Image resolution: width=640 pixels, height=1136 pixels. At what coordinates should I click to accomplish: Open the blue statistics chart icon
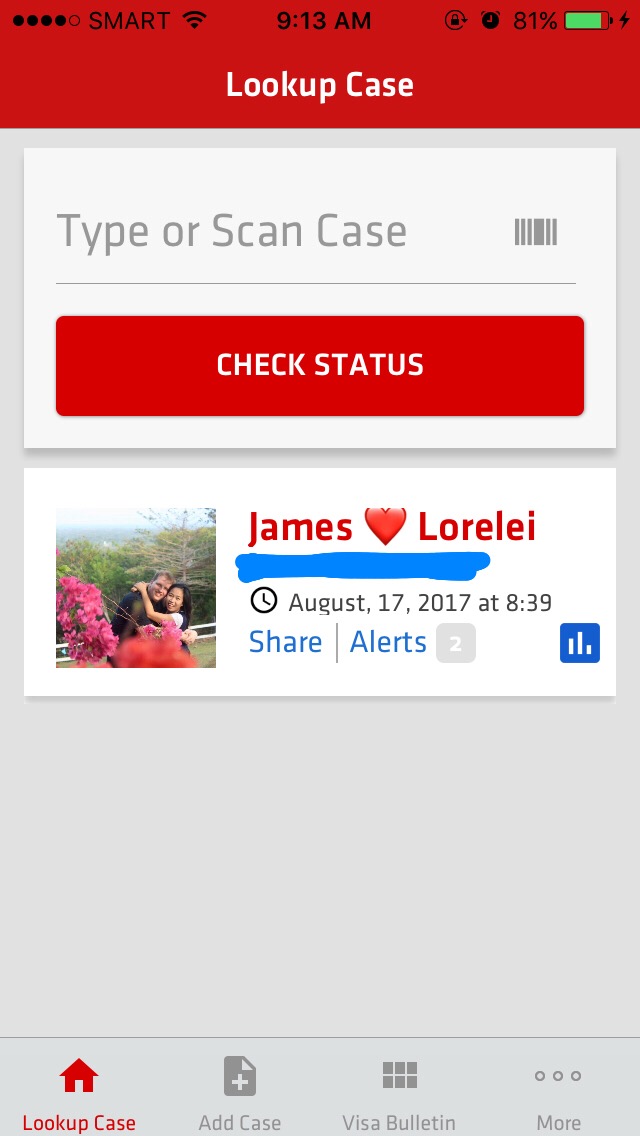[x=580, y=643]
